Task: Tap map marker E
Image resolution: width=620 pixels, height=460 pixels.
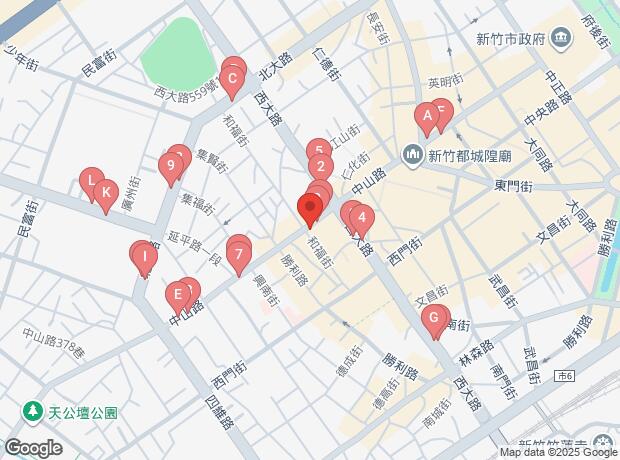Action: [177, 293]
